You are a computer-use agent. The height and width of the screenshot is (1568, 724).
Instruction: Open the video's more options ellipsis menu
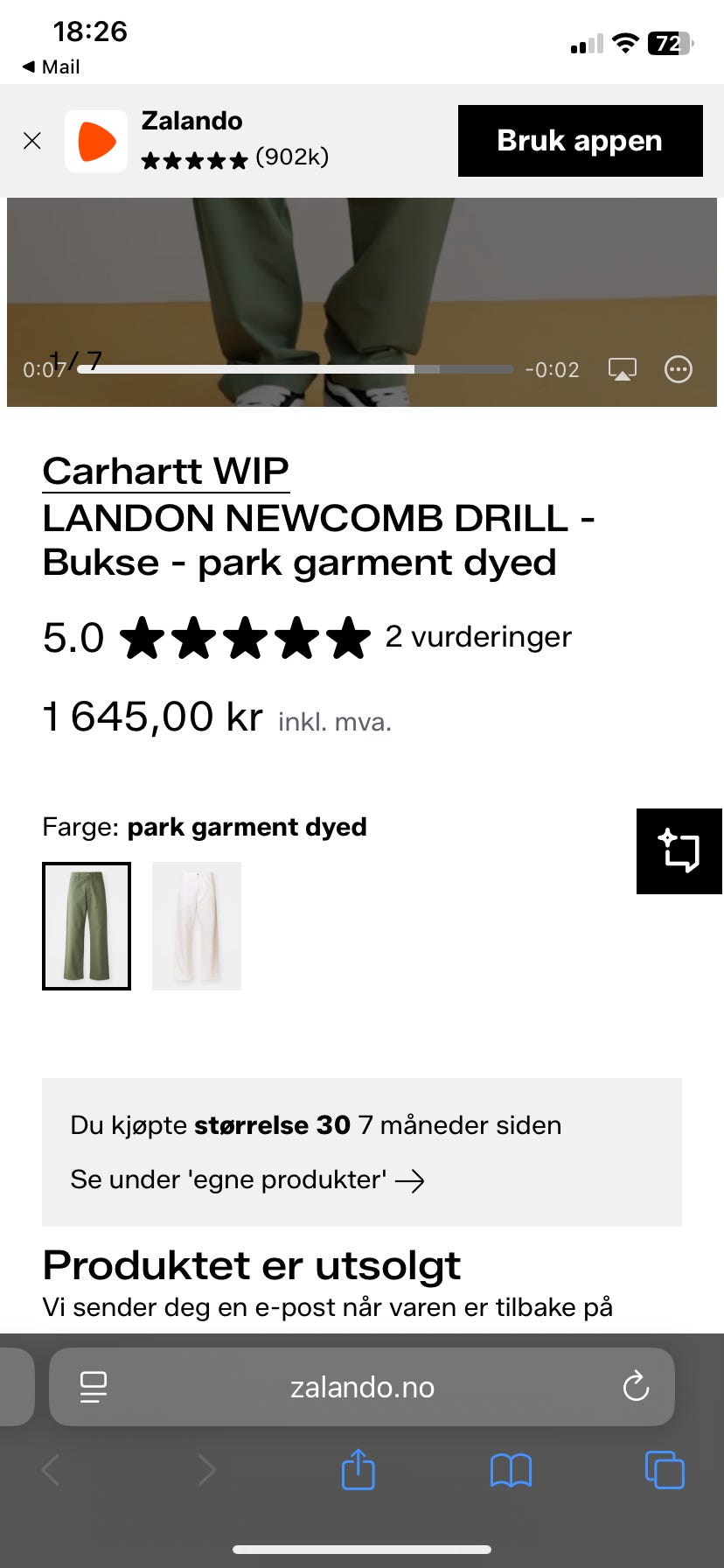tap(679, 369)
